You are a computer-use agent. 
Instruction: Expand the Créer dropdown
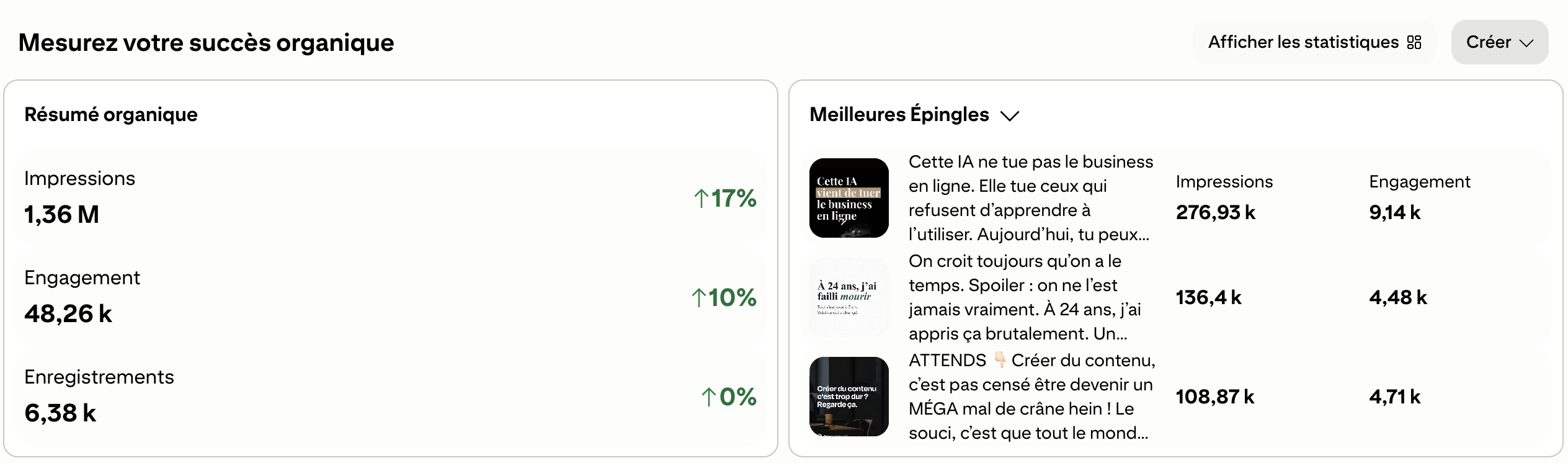(x=1499, y=42)
